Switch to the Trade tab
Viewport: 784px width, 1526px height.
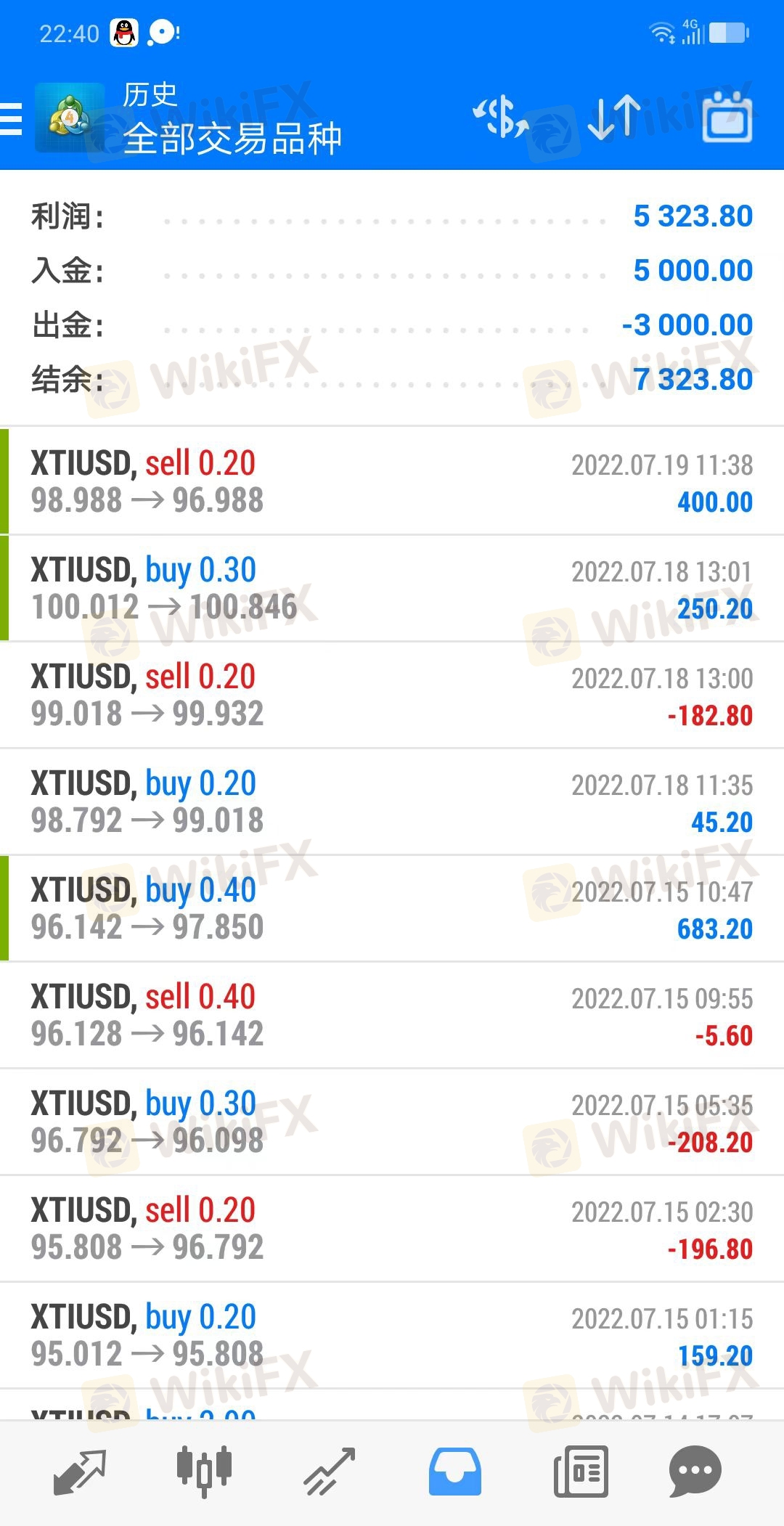(330, 1472)
